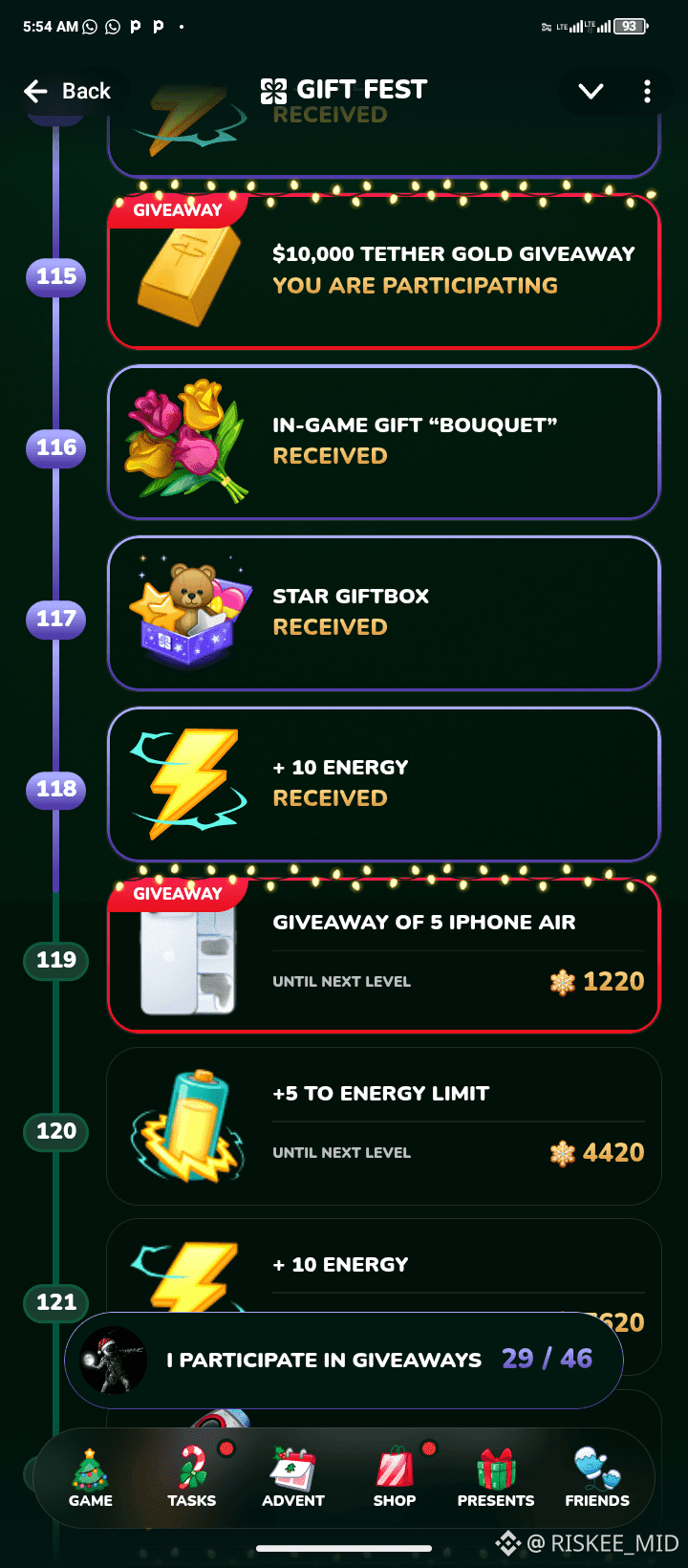
Task: Open the Star Giftbox reward card
Action: pos(384,613)
